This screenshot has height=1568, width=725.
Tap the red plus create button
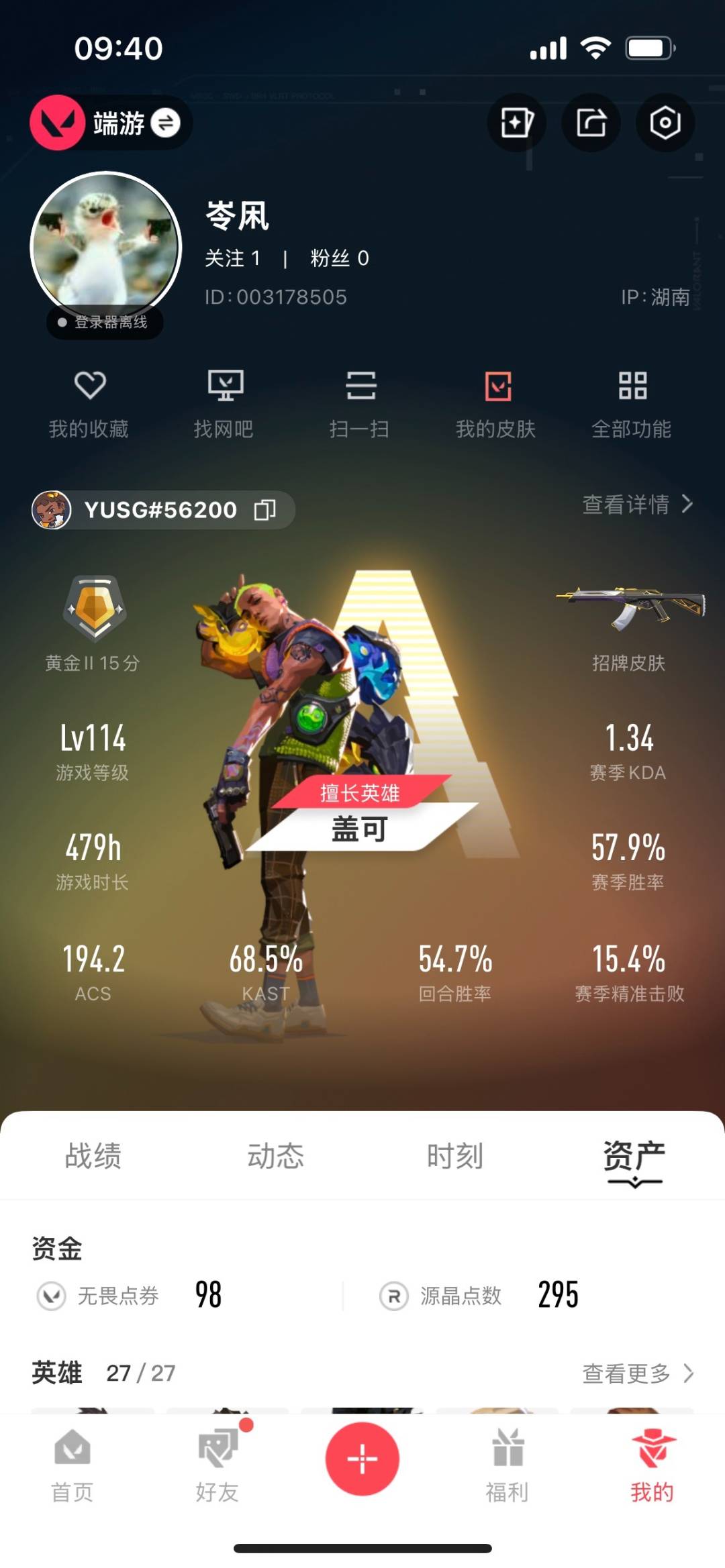tap(362, 1459)
